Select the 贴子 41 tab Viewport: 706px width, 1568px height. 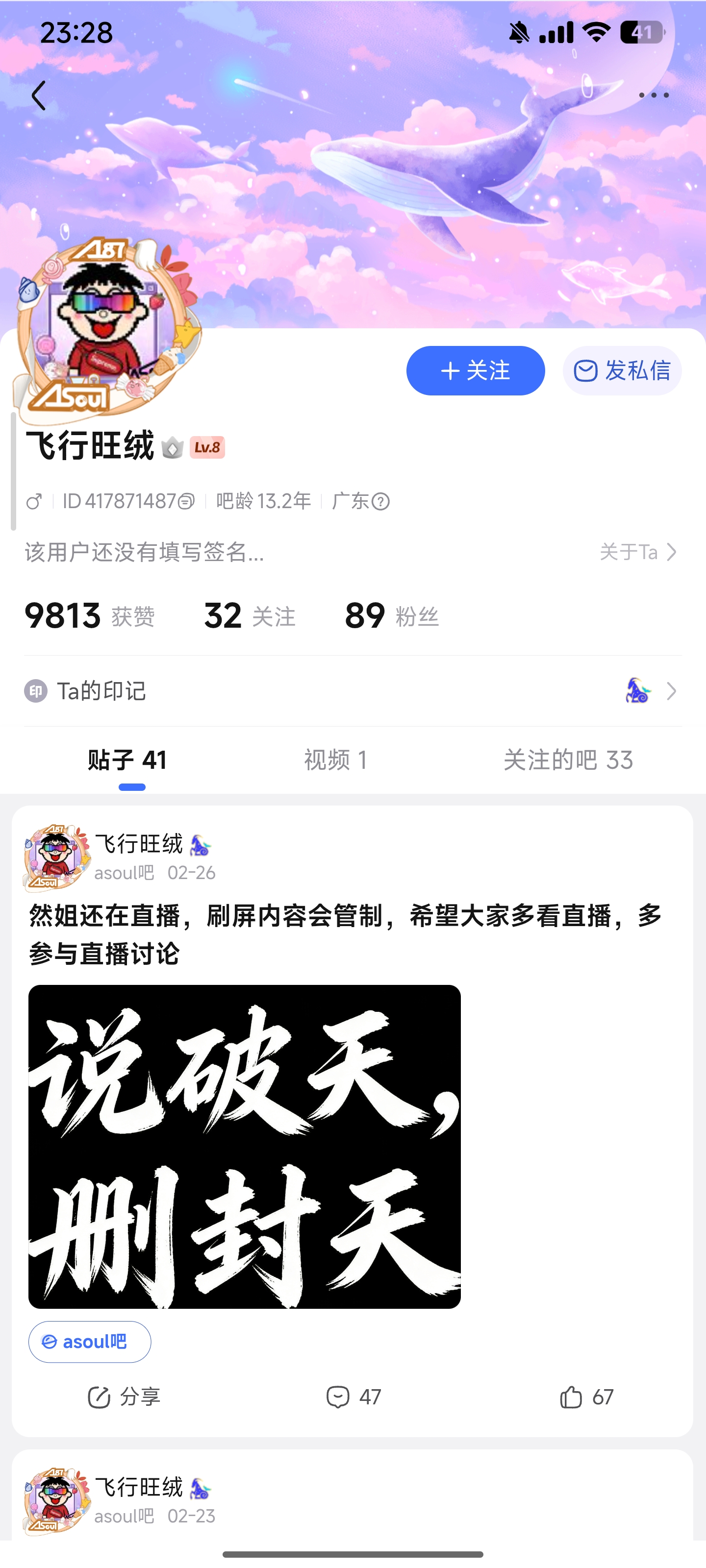click(127, 760)
